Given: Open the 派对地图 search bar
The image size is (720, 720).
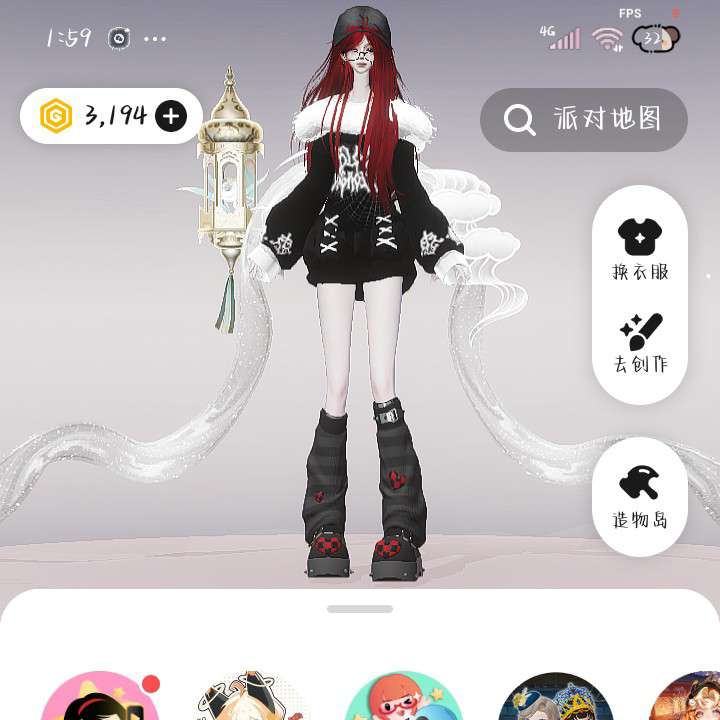Looking at the screenshot, I should point(584,120).
